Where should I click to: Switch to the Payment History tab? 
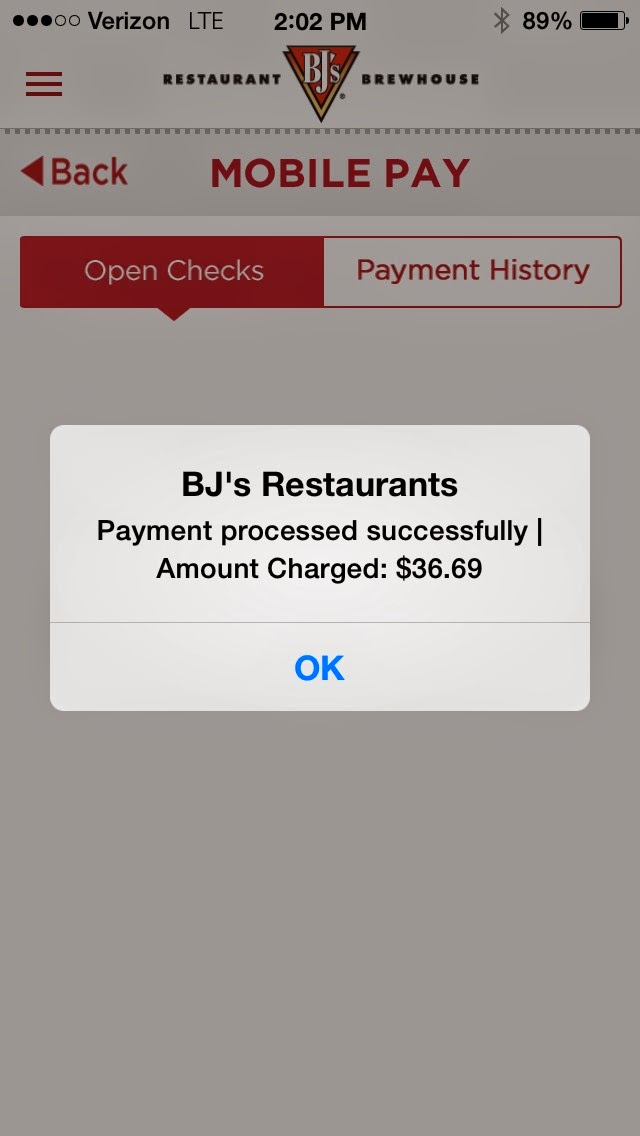[x=472, y=271]
